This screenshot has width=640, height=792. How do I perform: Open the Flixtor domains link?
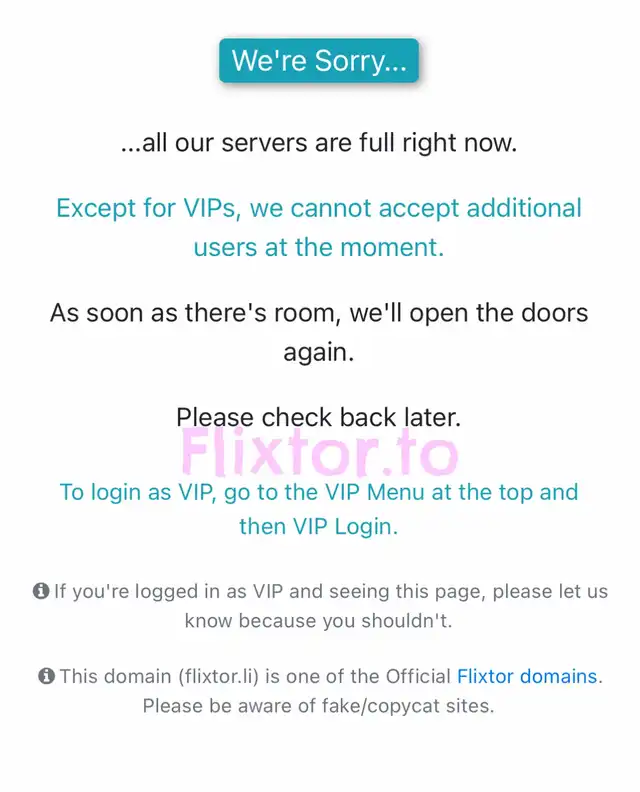click(x=527, y=676)
